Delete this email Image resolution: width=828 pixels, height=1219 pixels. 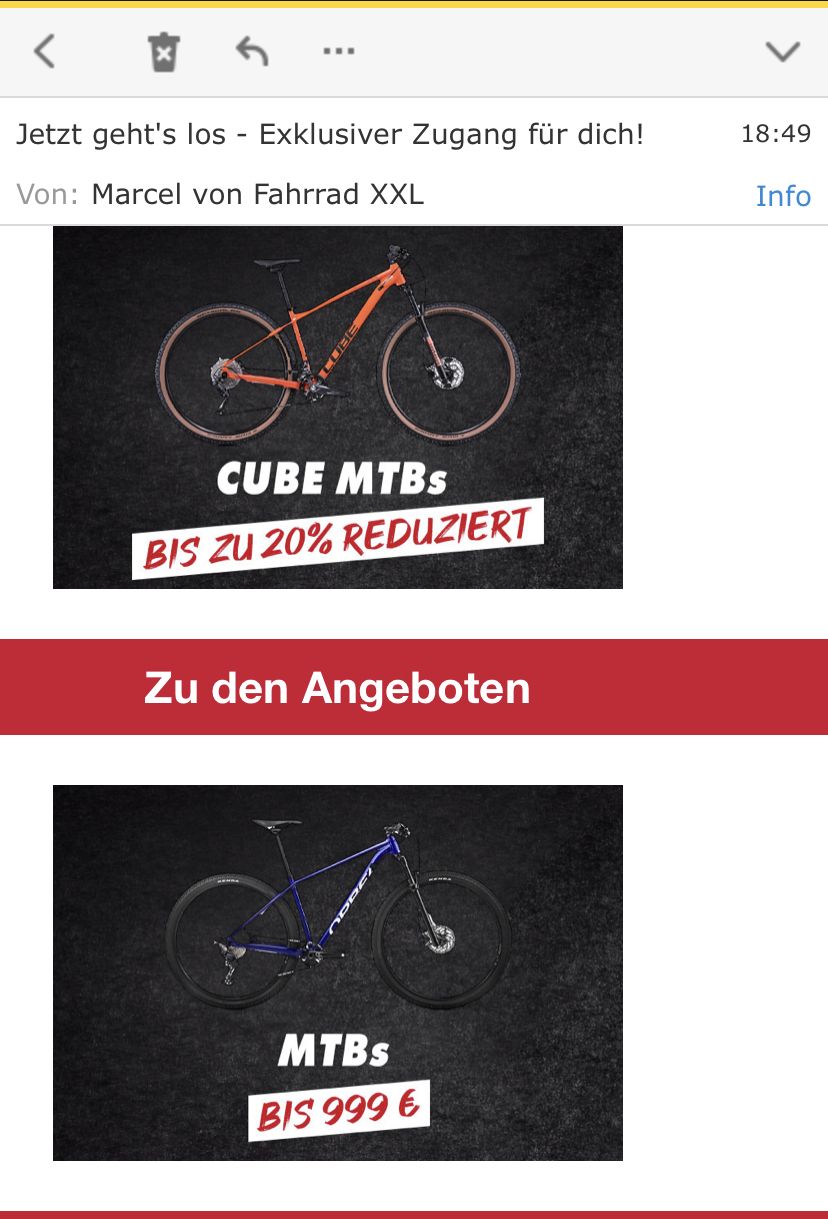click(x=163, y=51)
